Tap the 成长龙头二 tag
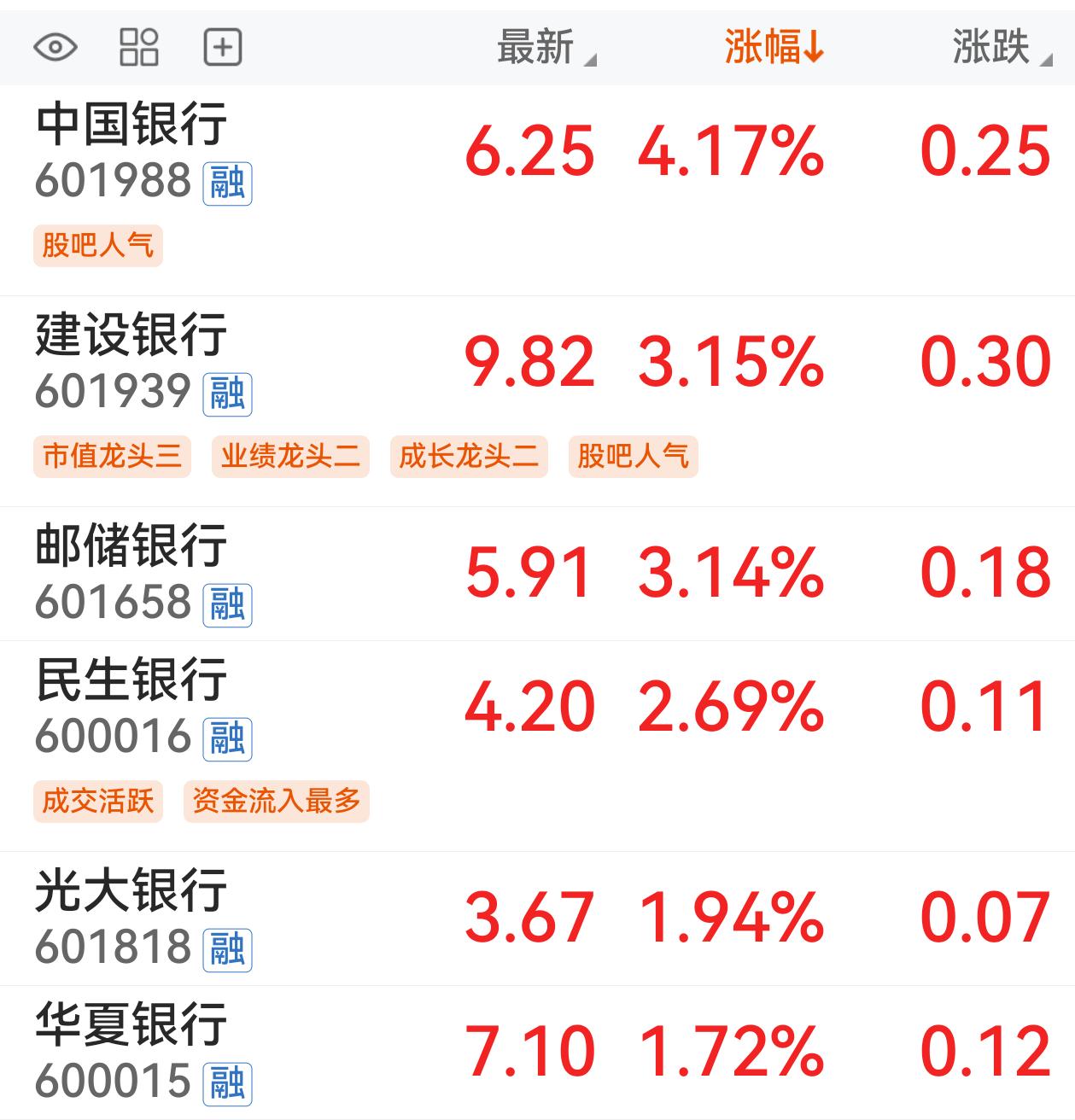 point(469,456)
